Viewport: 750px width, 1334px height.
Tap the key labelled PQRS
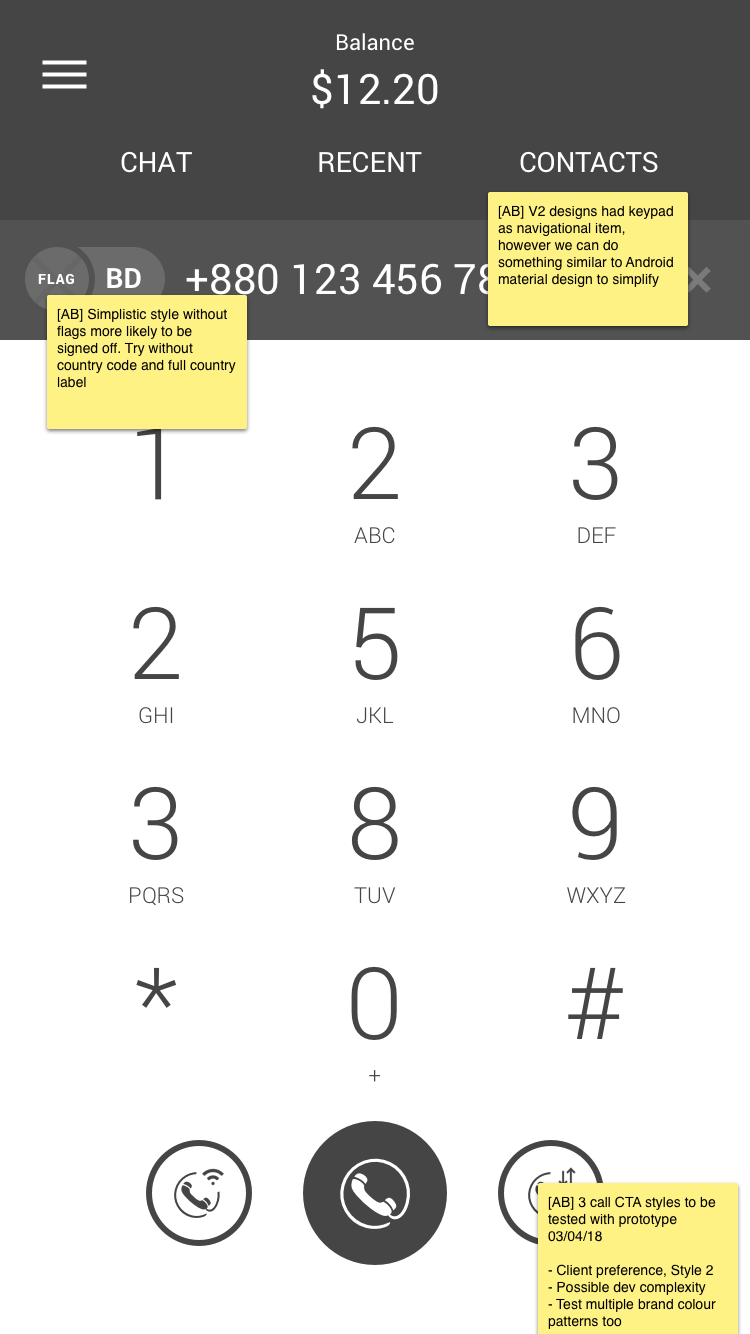point(156,842)
